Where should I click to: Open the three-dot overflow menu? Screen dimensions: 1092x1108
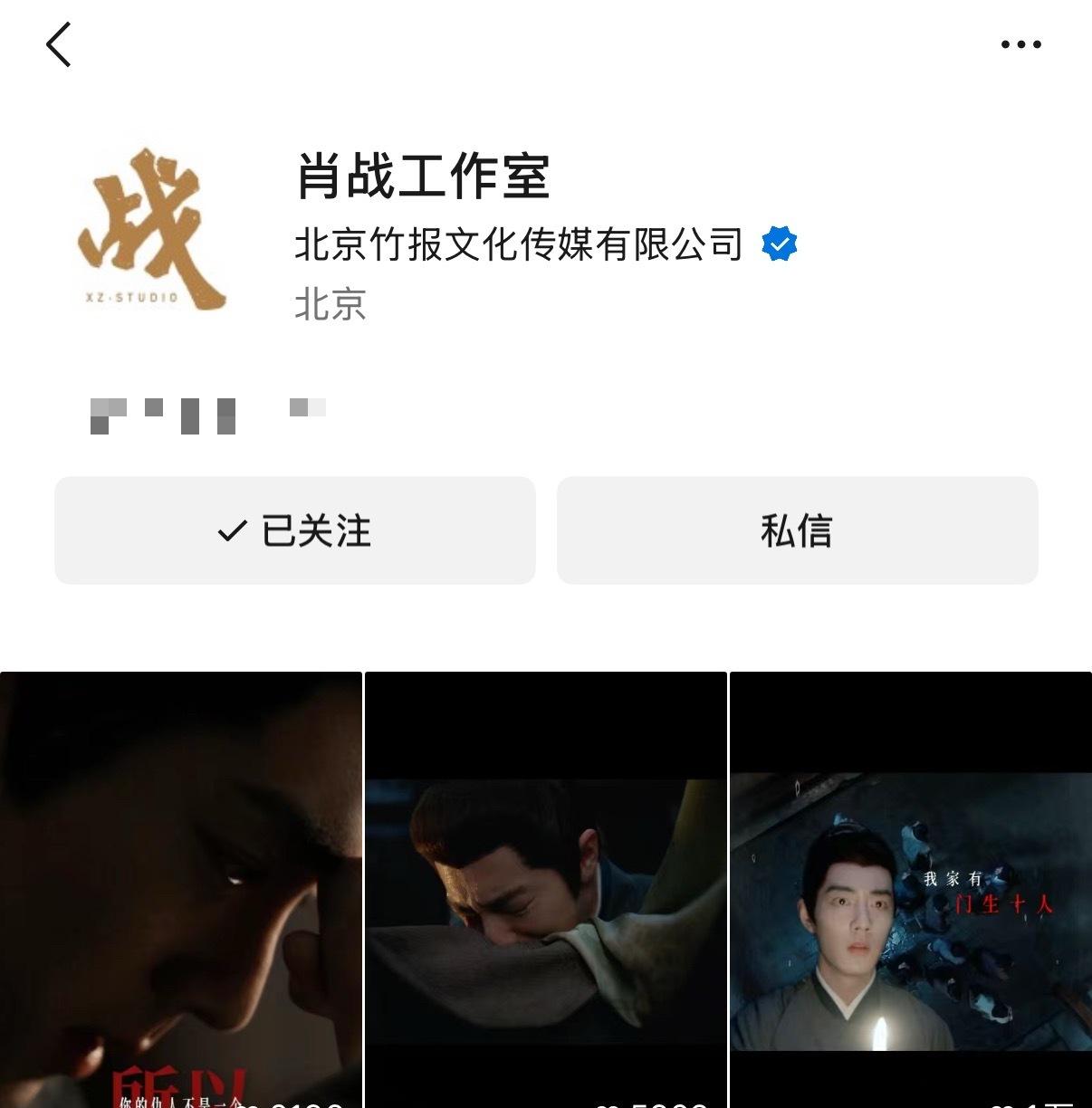[1020, 44]
